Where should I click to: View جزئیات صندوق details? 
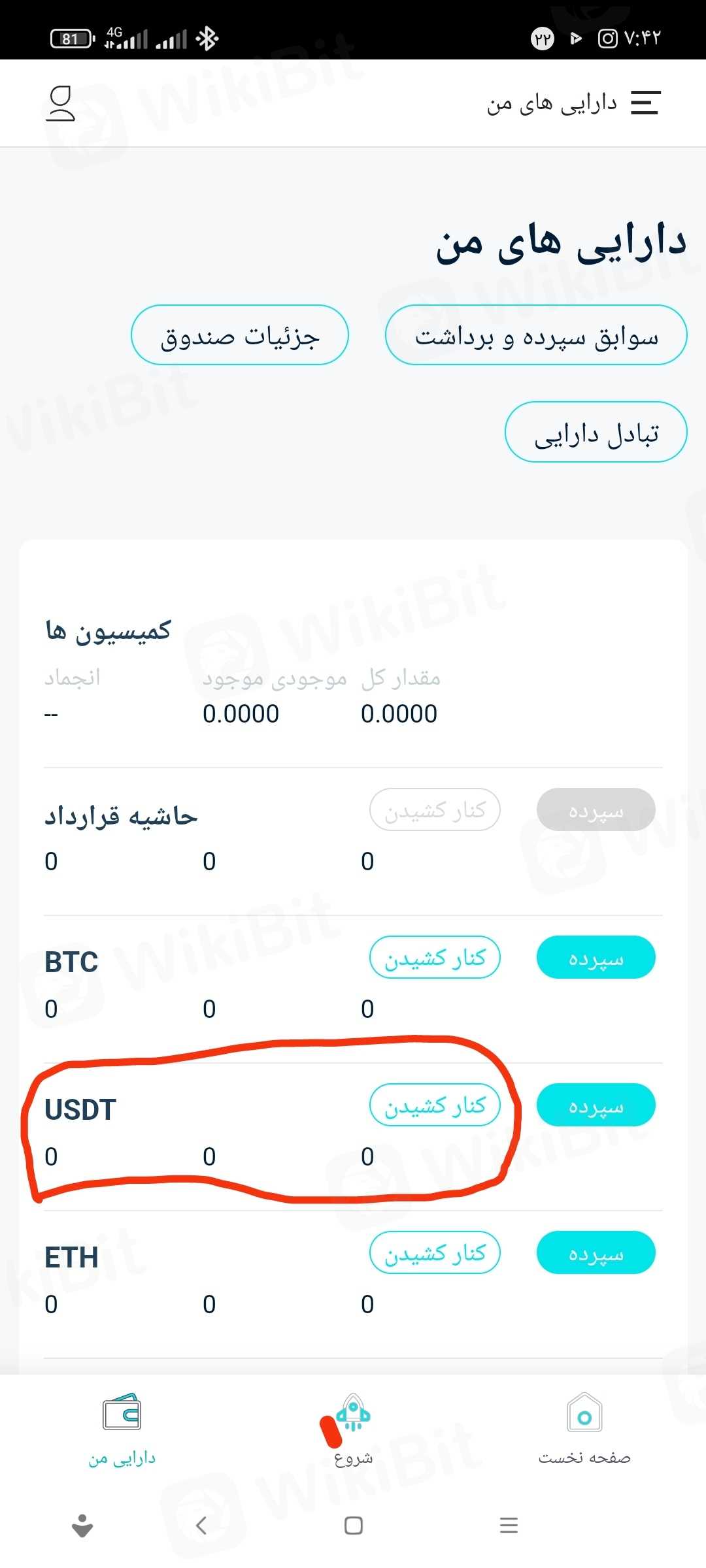240,335
